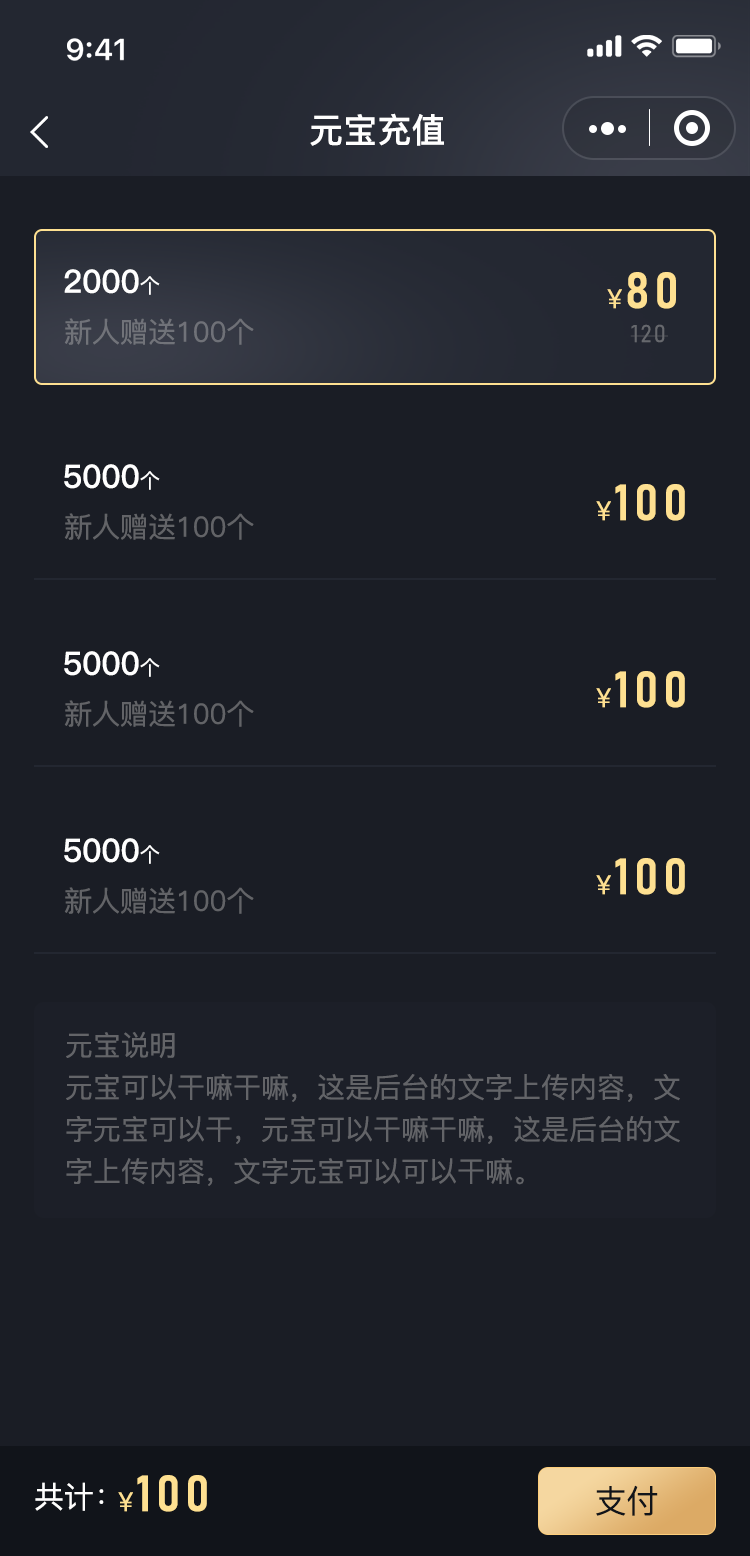
Task: Tap the 支付 button to pay
Action: (627, 1500)
